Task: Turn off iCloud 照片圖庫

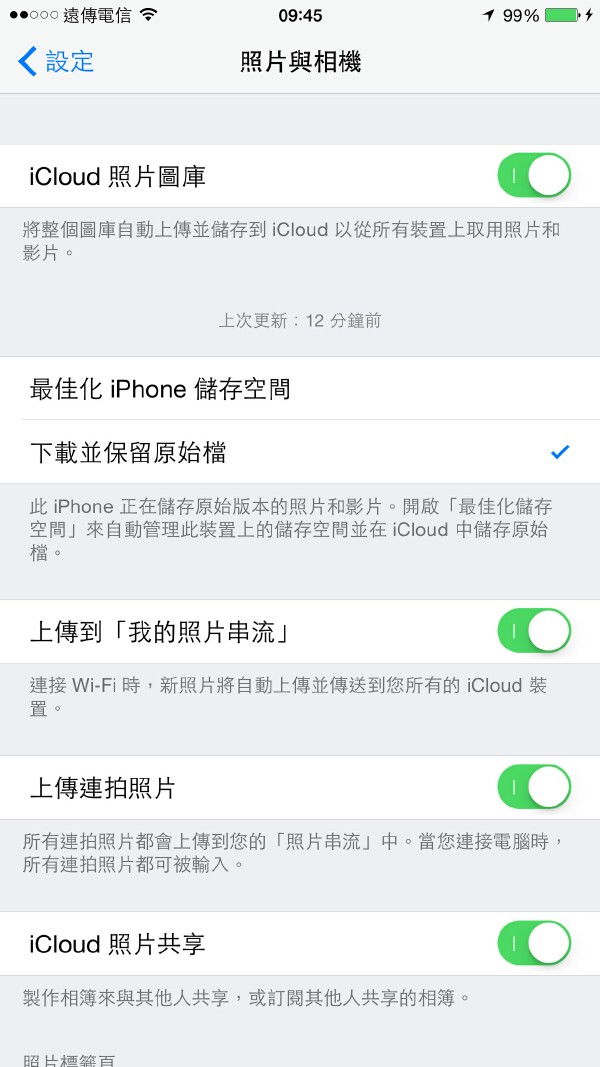Action: point(533,177)
